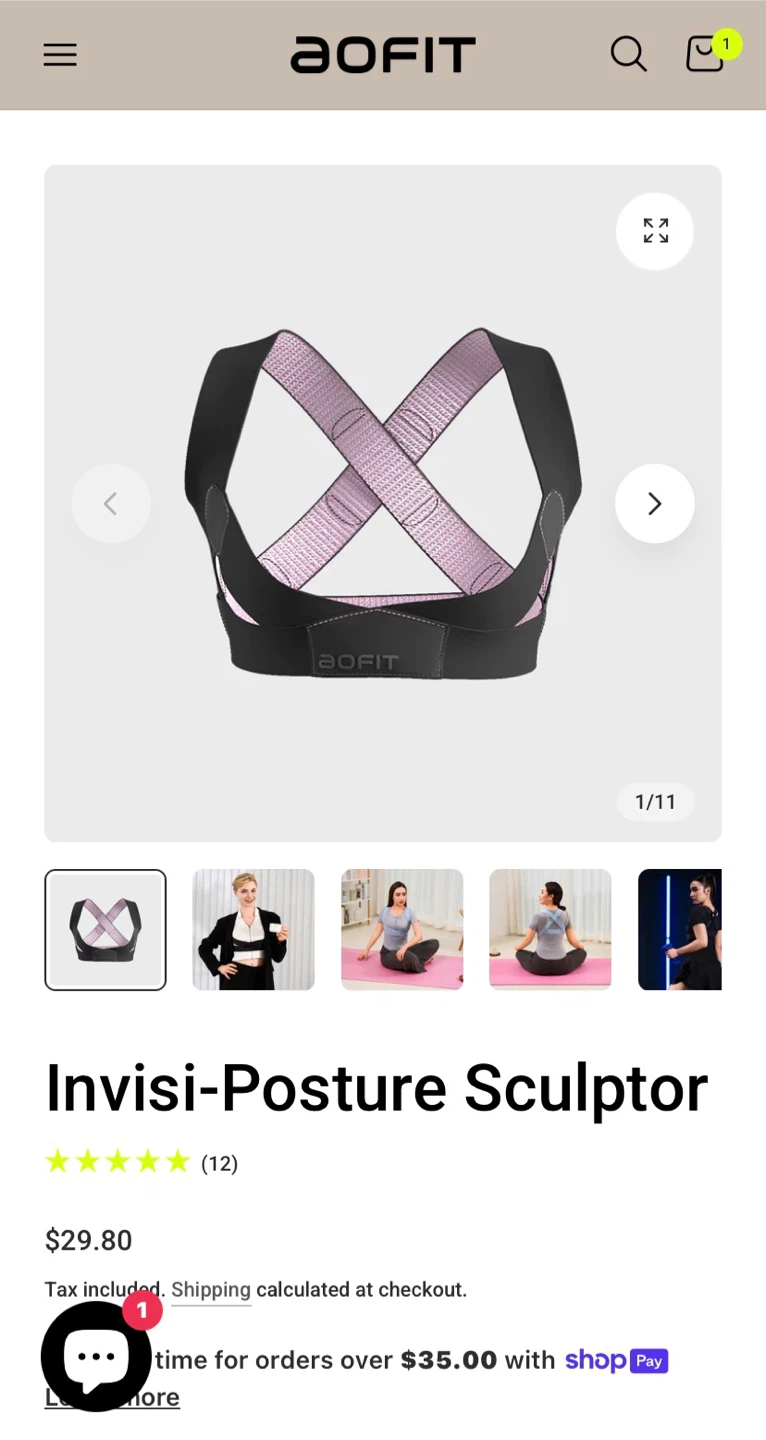766x1440 pixels.
Task: Expand product image to fullscreen
Action: (x=655, y=231)
